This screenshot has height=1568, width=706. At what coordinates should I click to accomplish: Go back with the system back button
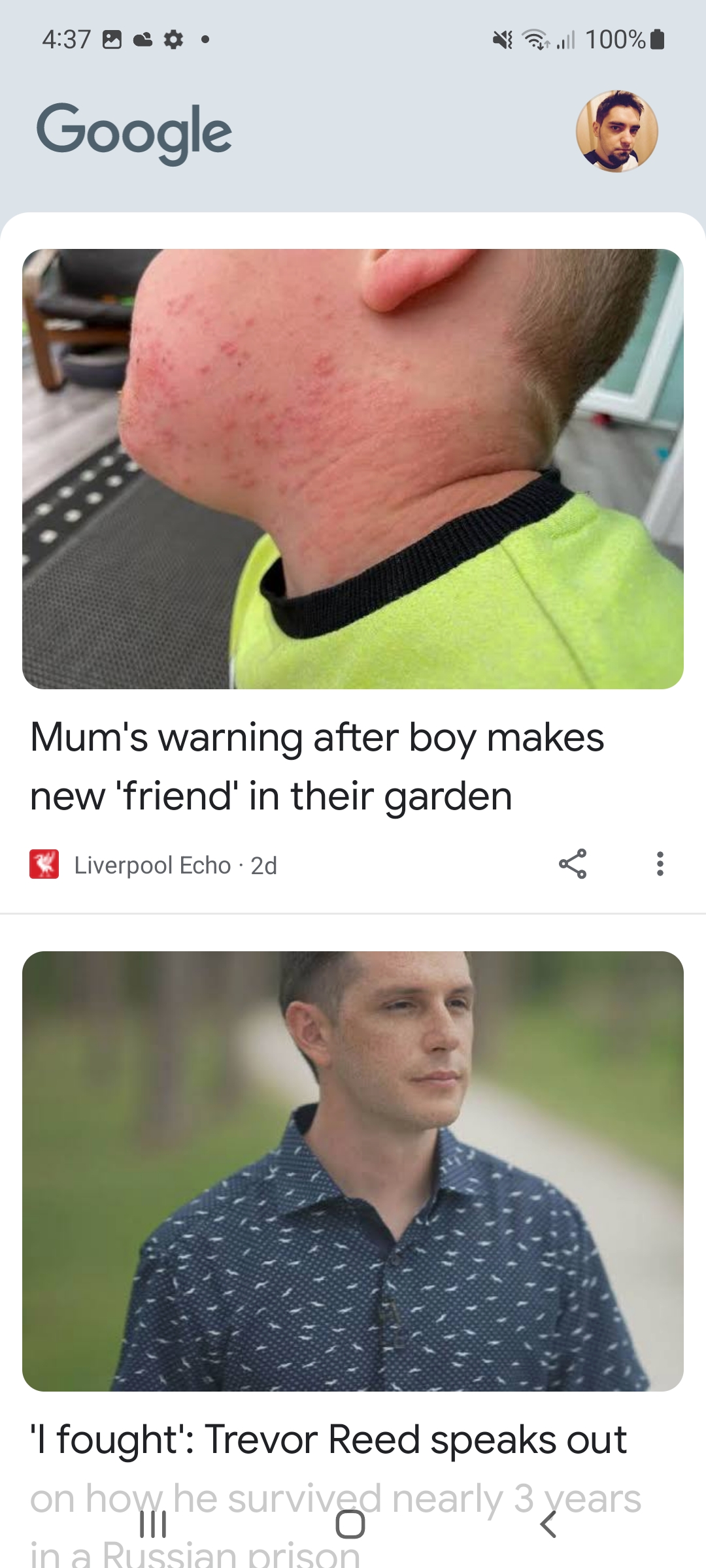548,1525
